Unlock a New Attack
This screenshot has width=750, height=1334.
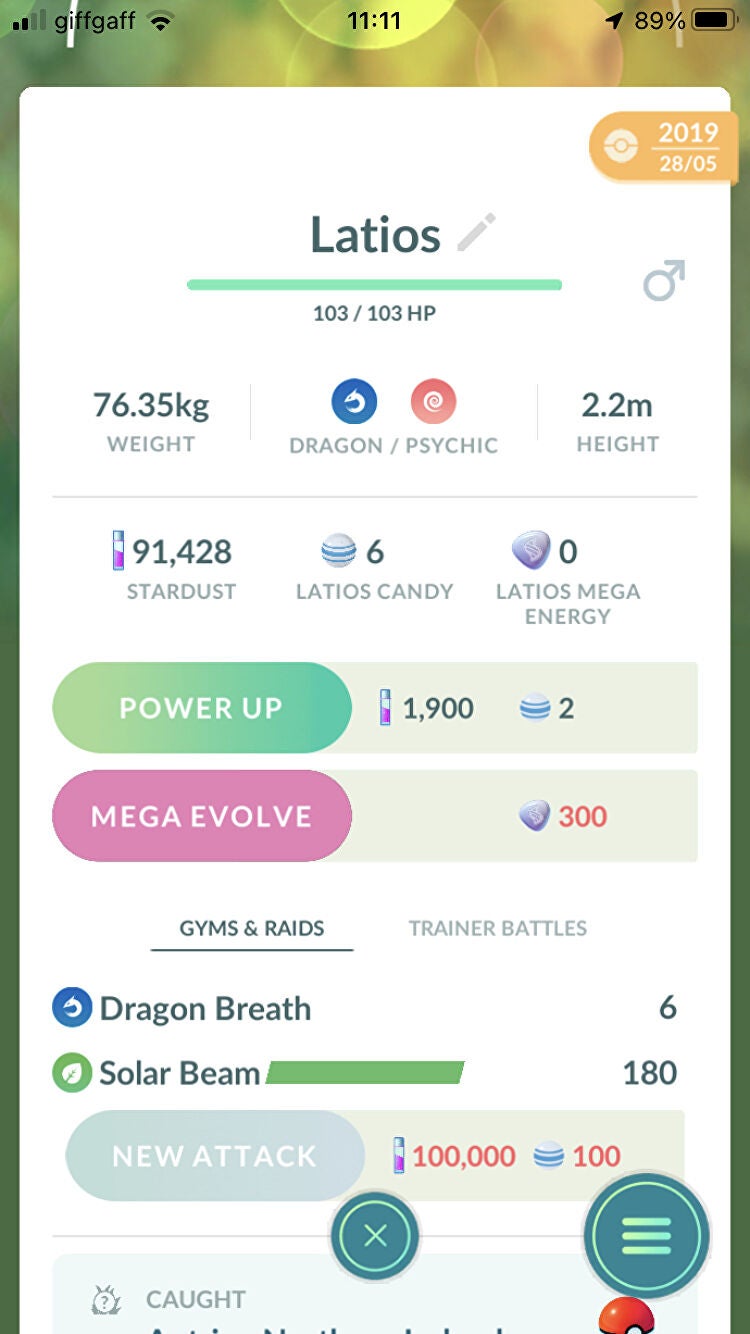click(214, 1156)
